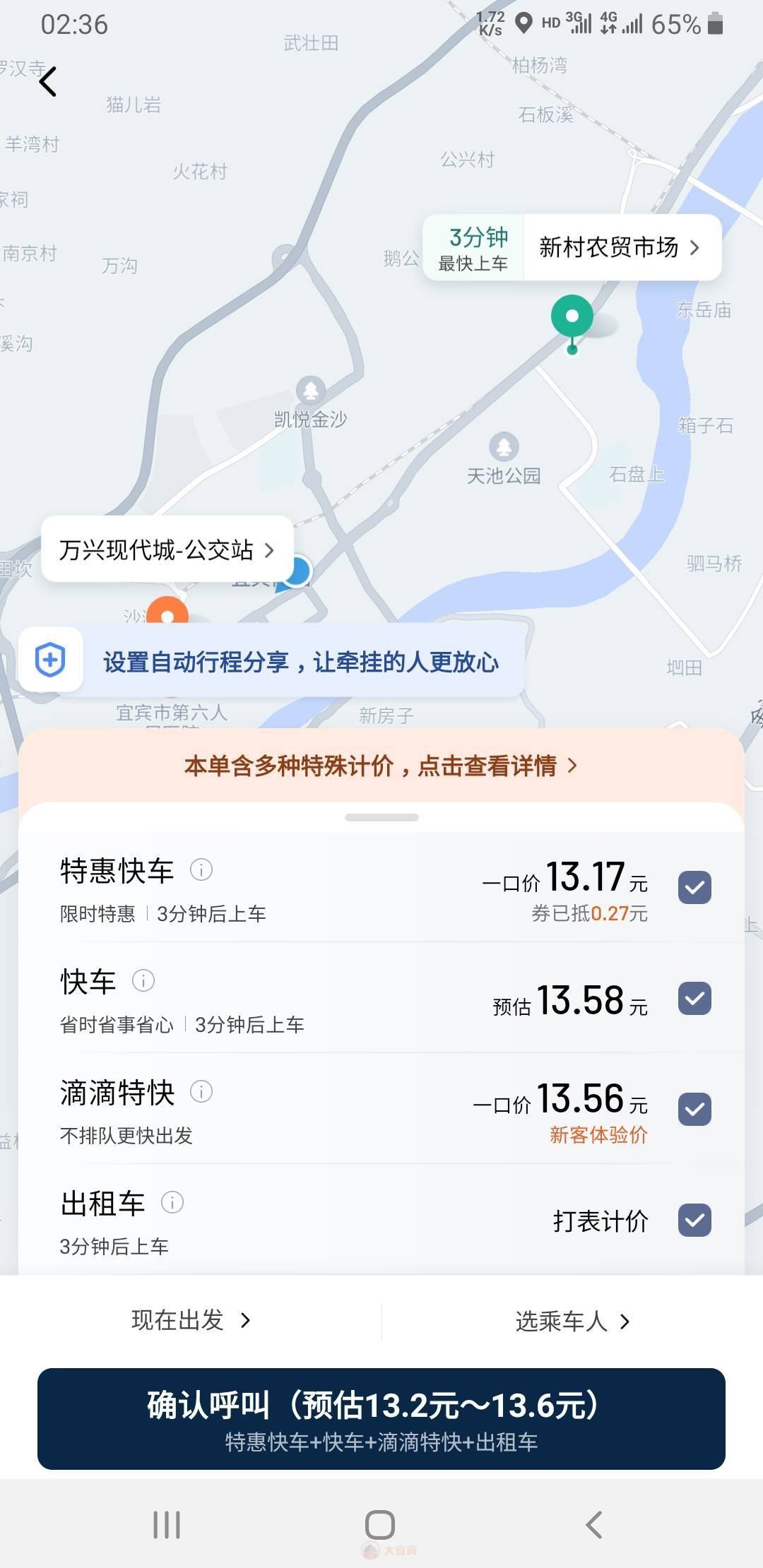Deselect the 出租车 taxi checkbox
The height and width of the screenshot is (1568, 763).
tap(694, 1220)
